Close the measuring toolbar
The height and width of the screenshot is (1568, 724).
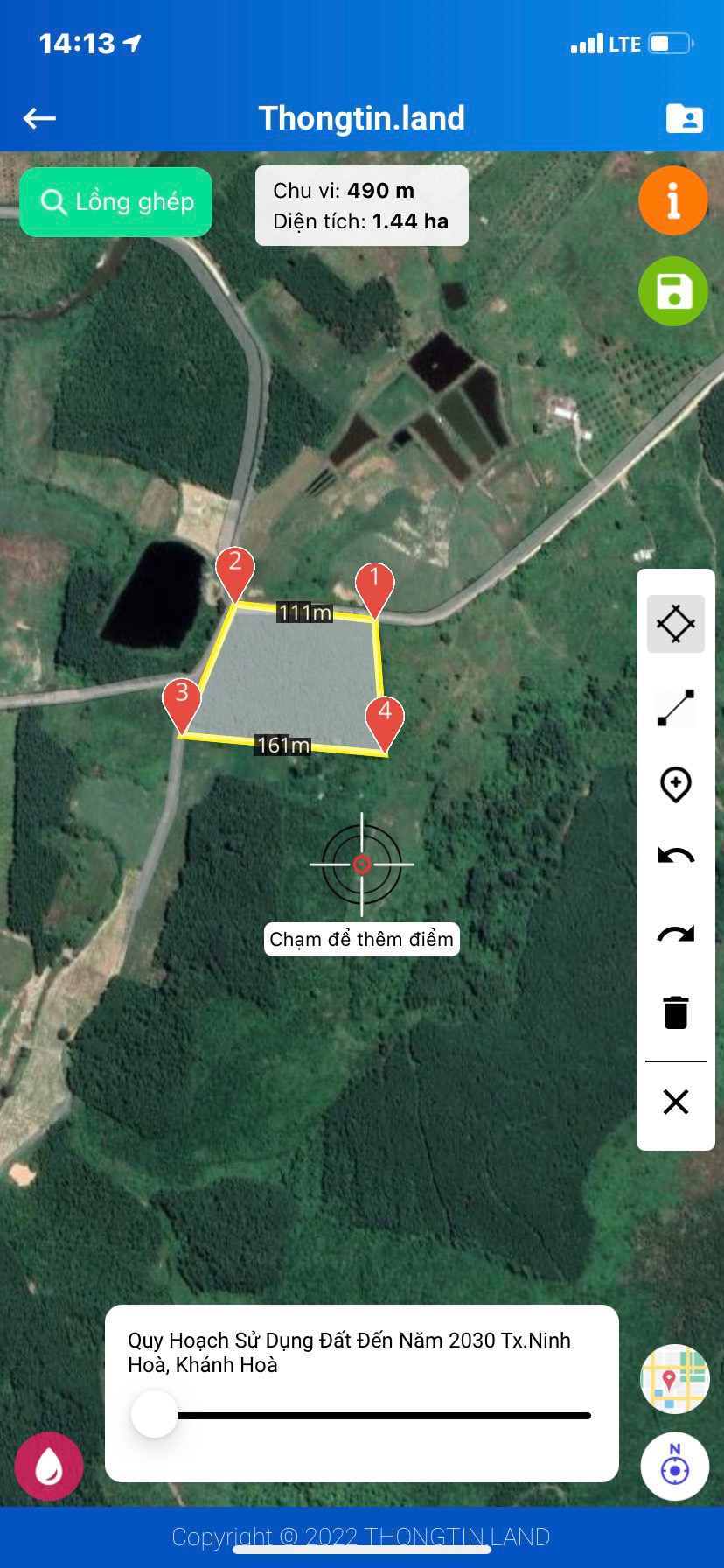click(676, 1102)
